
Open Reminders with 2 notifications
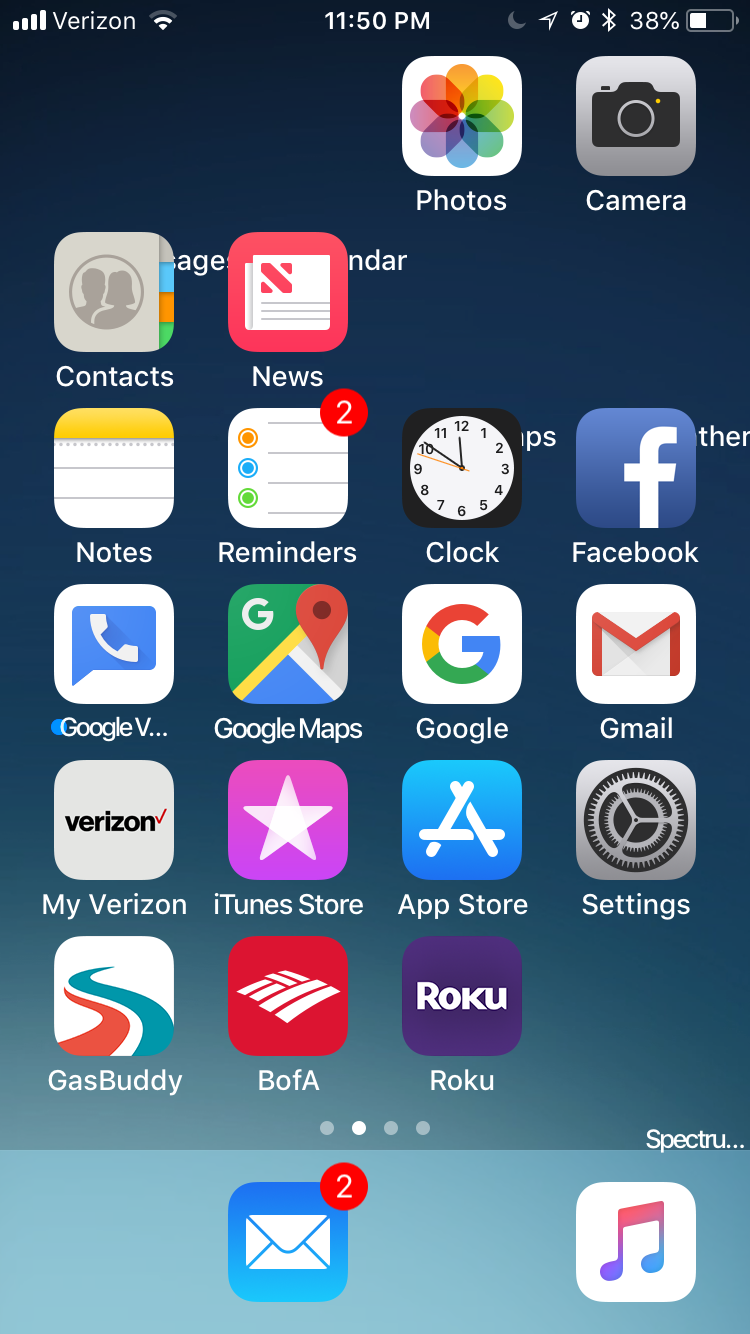[288, 468]
